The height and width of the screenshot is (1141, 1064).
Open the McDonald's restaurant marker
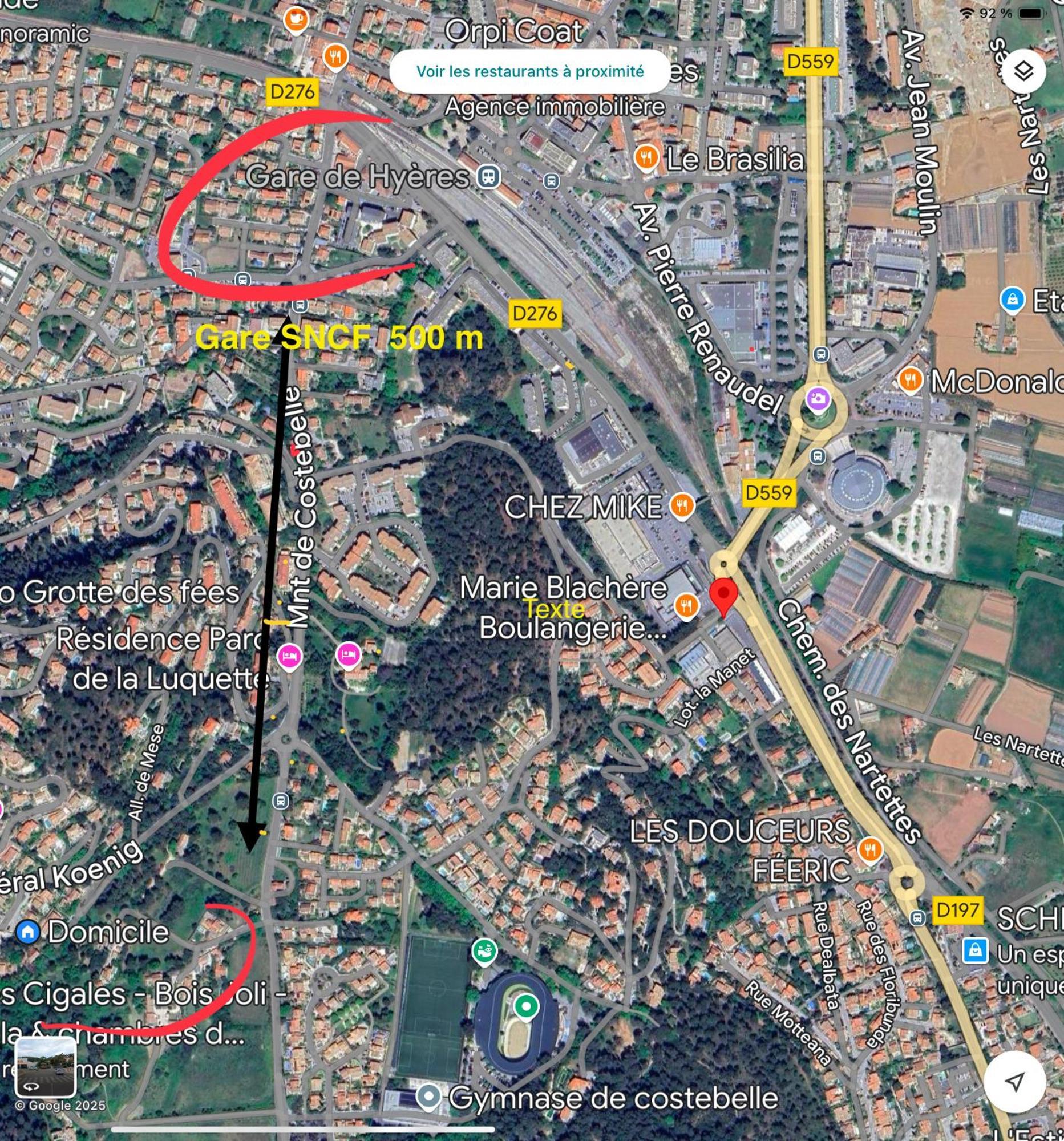click(910, 379)
